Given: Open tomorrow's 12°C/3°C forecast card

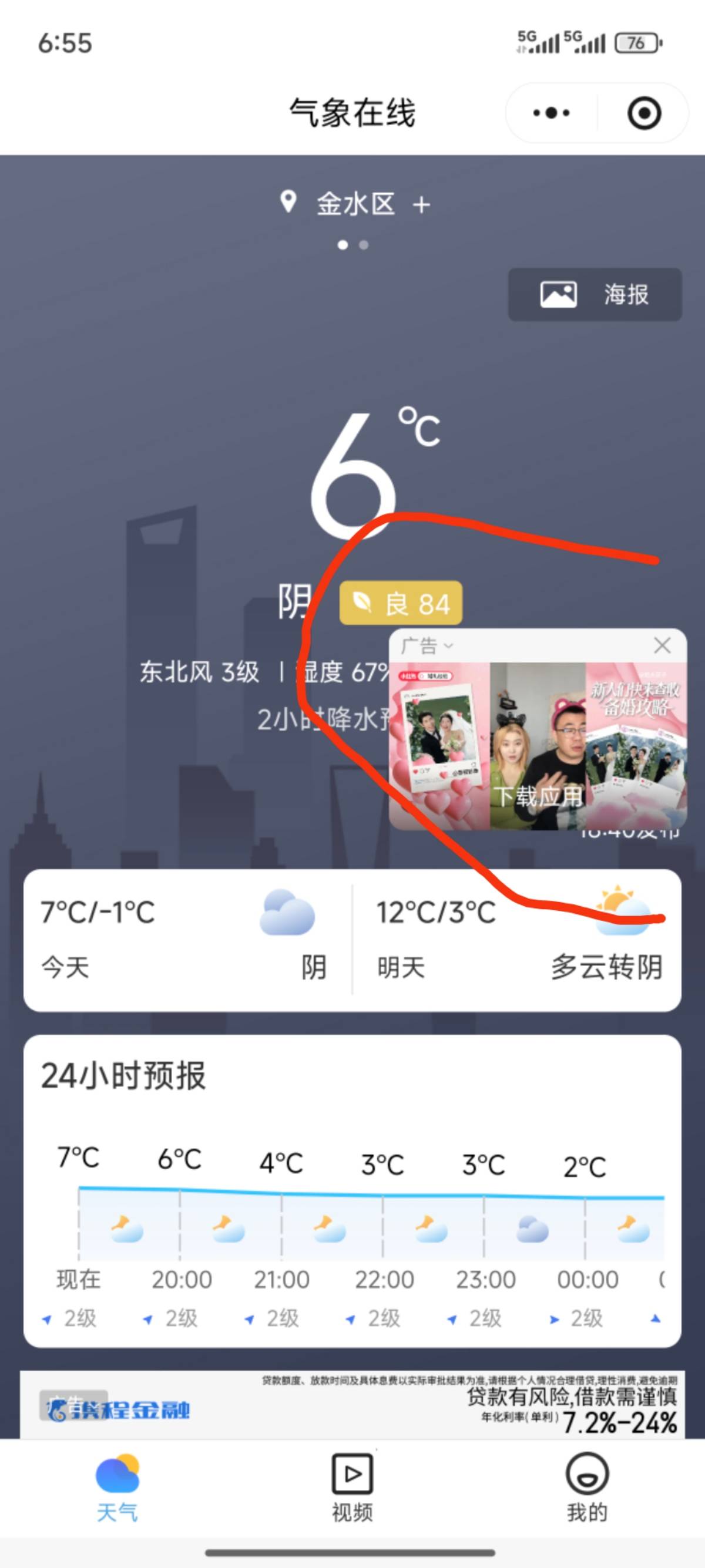Looking at the screenshot, I should pos(518,940).
